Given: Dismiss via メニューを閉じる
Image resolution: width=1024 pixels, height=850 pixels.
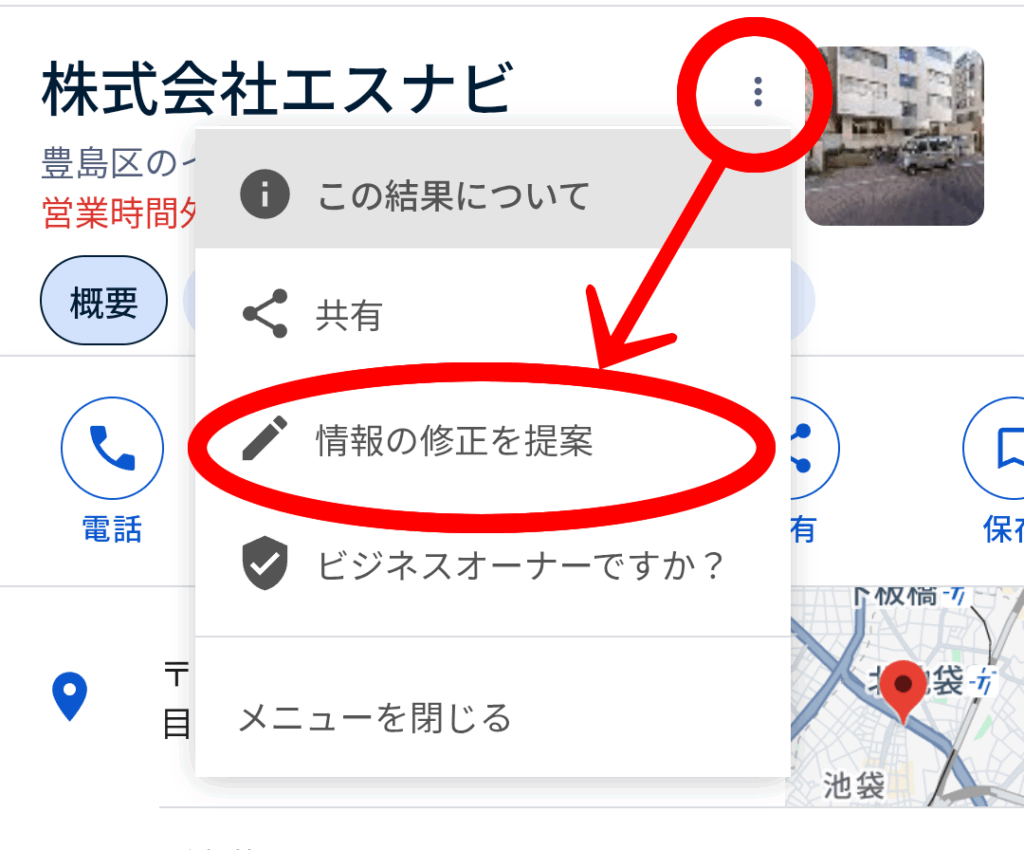Looking at the screenshot, I should point(375,718).
